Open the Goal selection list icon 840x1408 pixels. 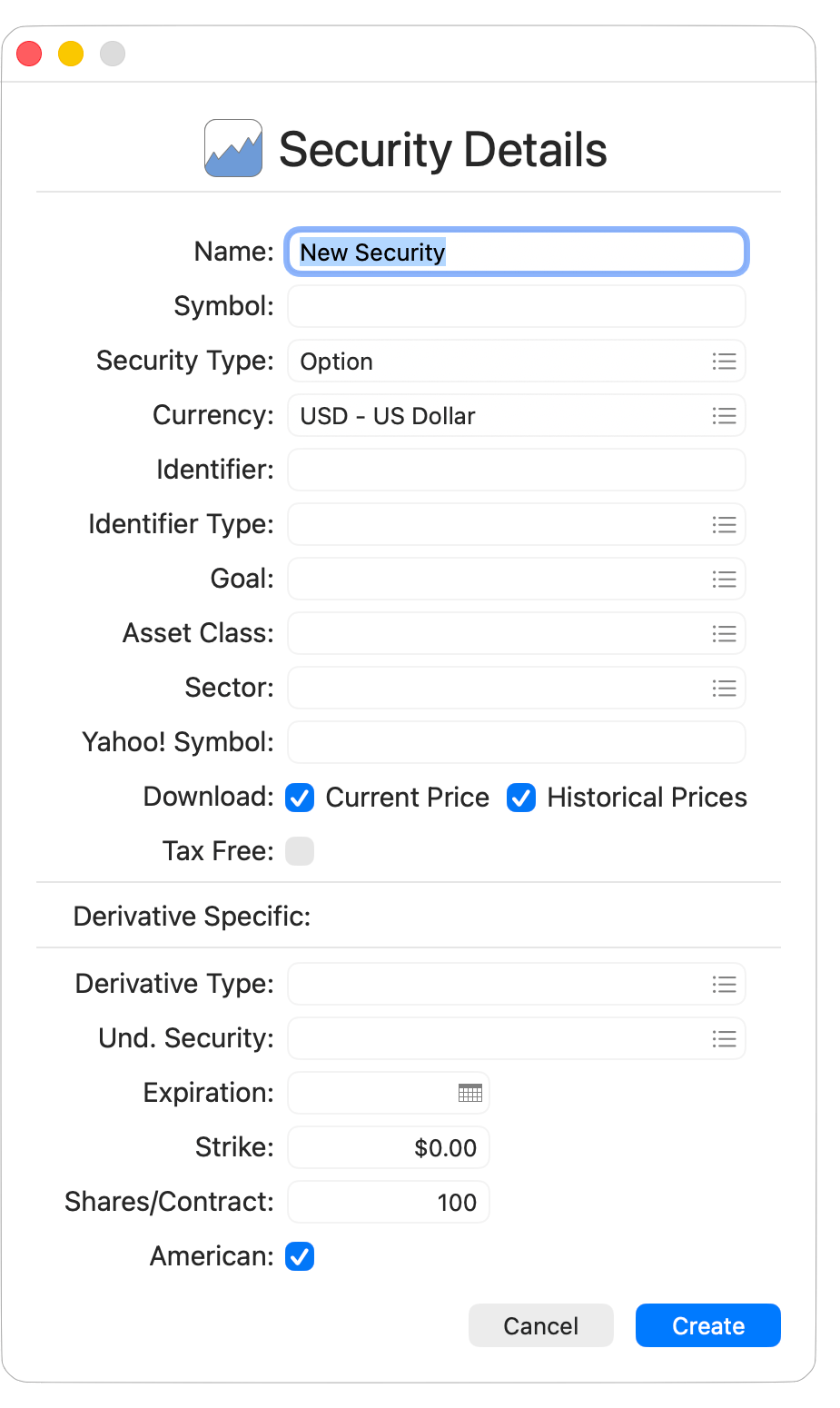click(x=724, y=579)
